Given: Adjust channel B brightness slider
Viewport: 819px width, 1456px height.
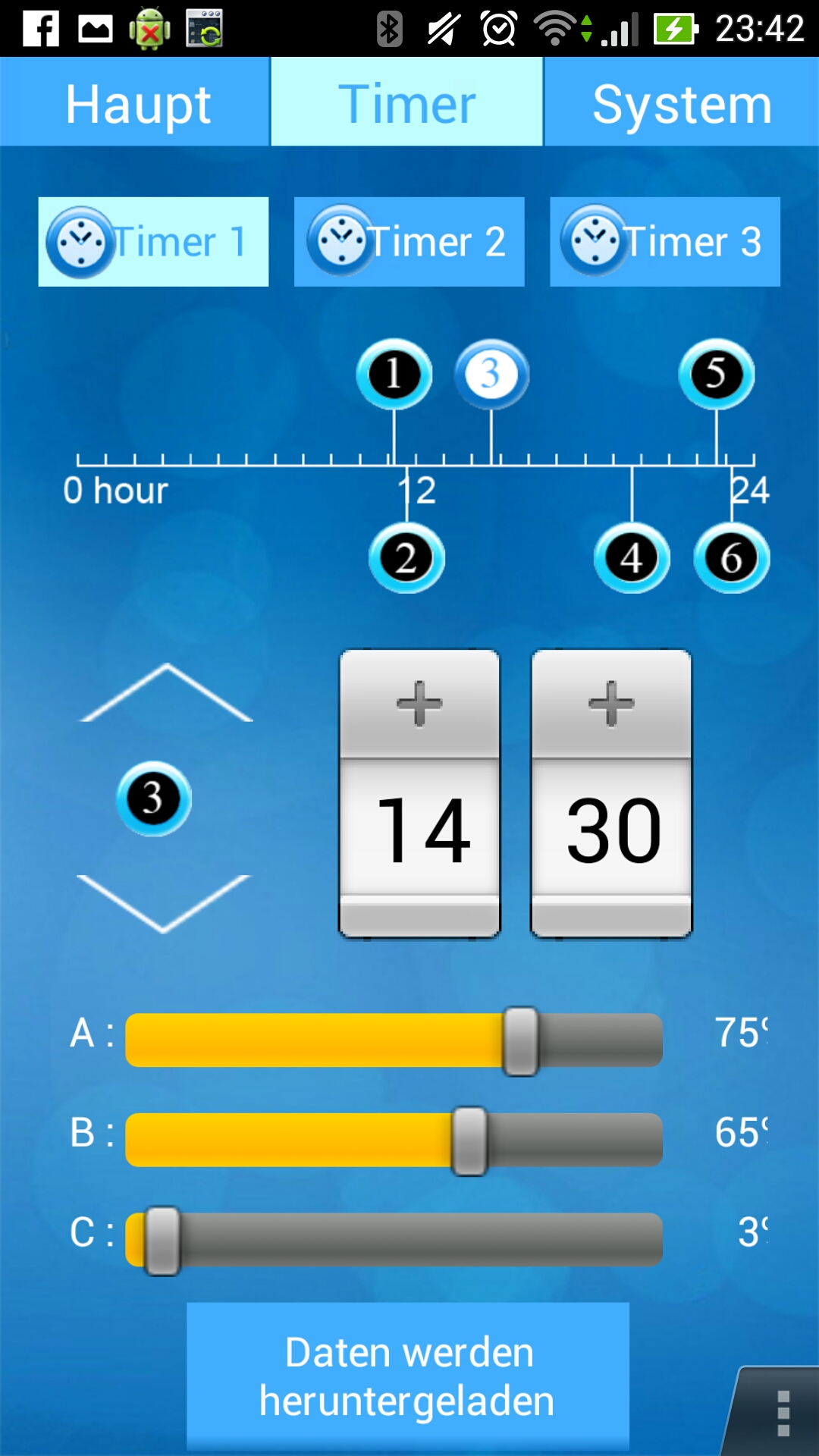Looking at the screenshot, I should click(469, 1141).
